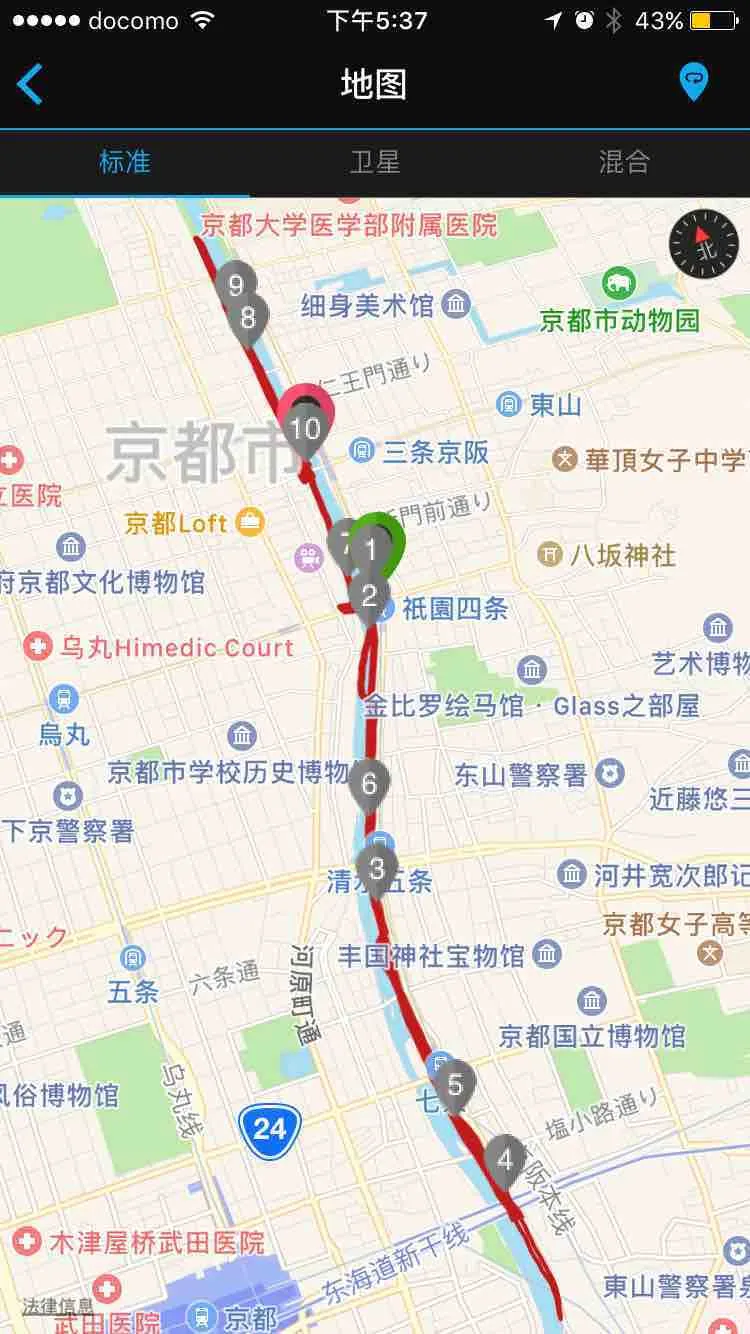Select lap marker 6 on the route
The height and width of the screenshot is (1334, 750).
click(369, 783)
